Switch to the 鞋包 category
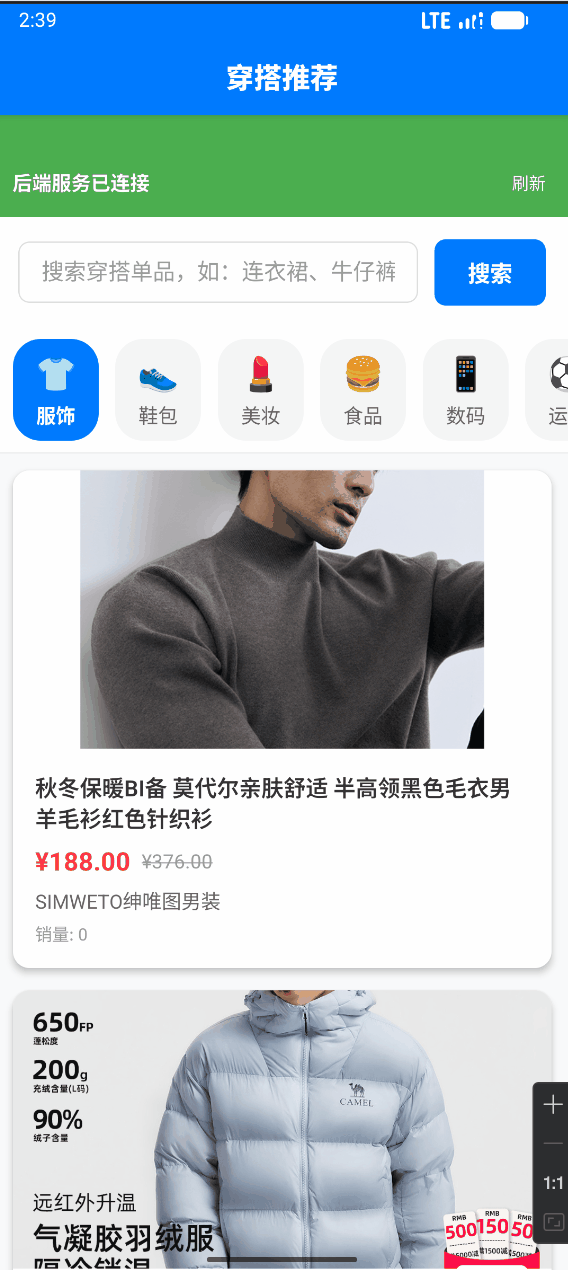The height and width of the screenshot is (1270, 568). 158,390
